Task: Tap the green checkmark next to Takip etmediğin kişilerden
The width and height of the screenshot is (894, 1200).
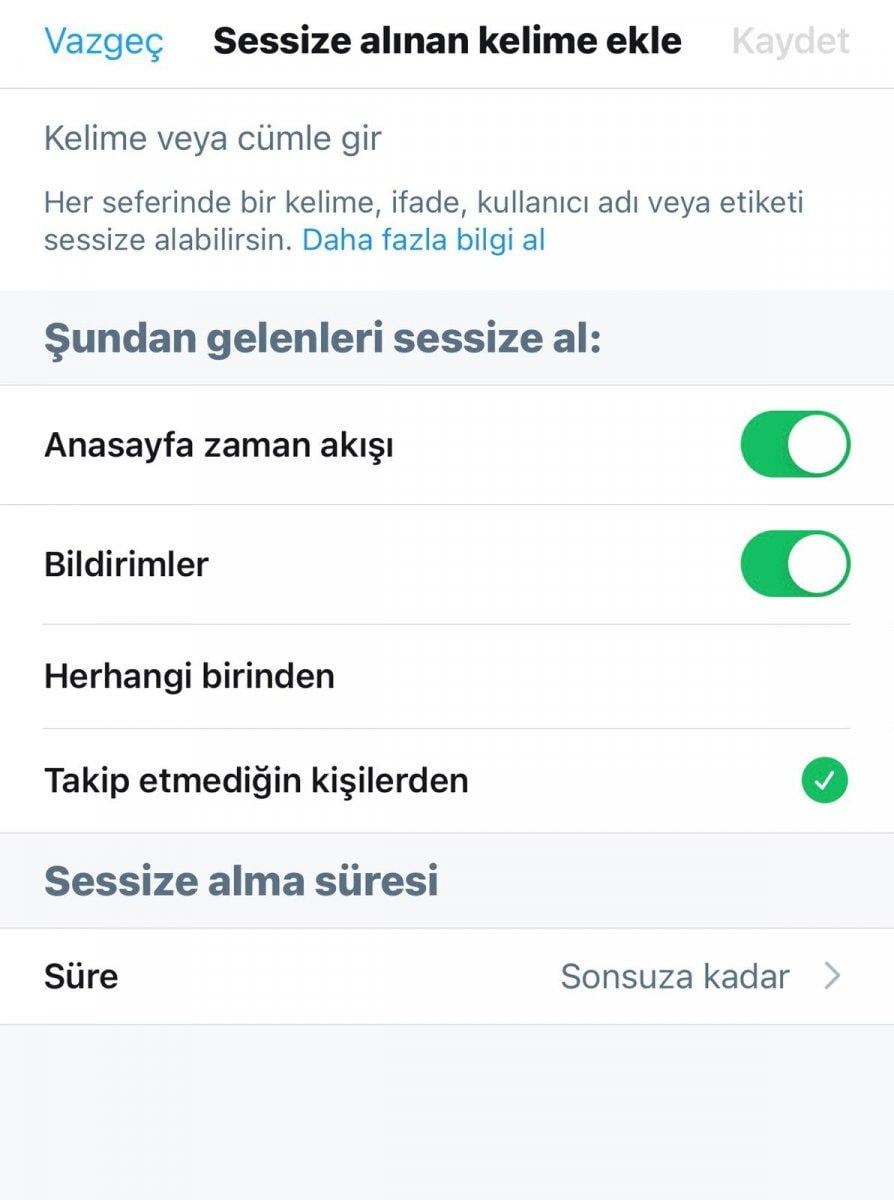Action: click(822, 781)
